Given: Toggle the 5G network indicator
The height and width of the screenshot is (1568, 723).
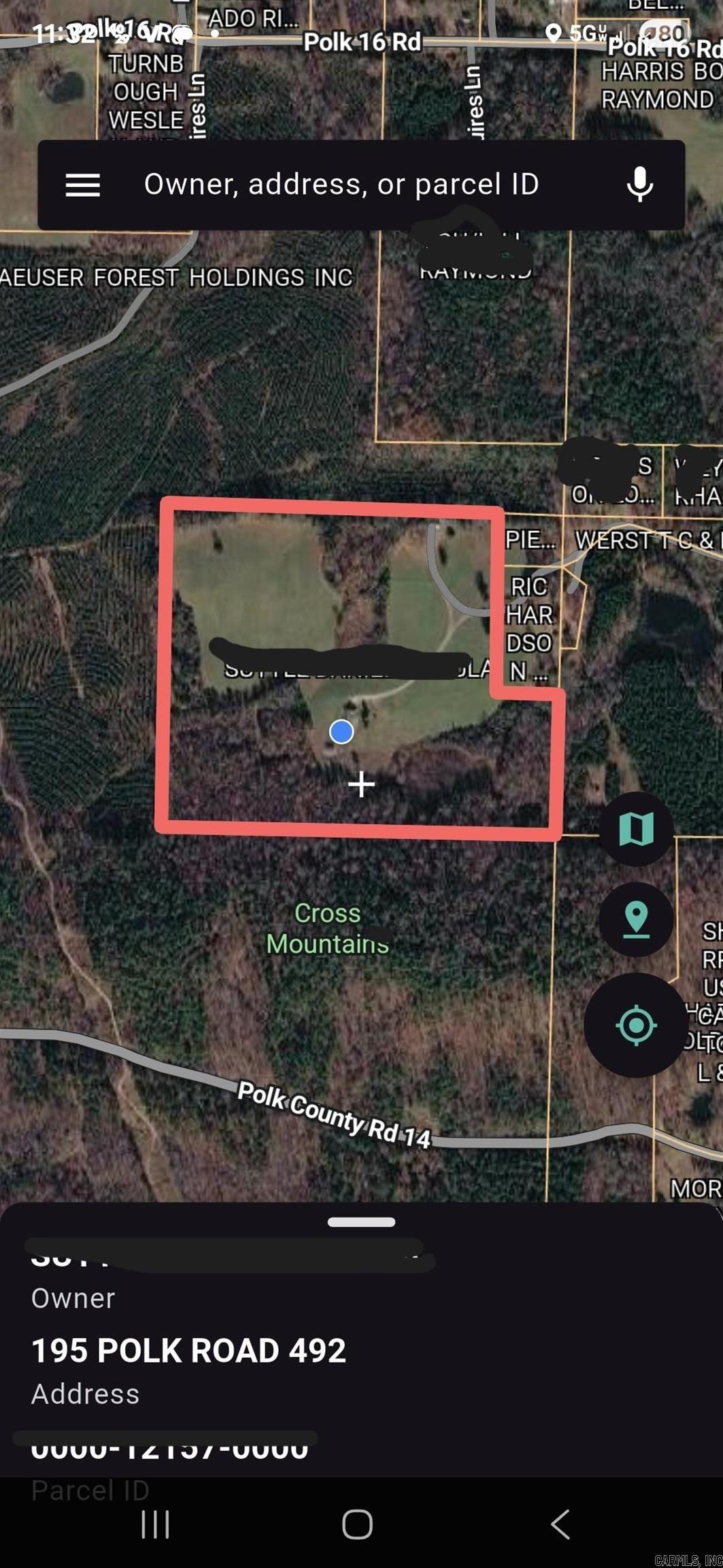Looking at the screenshot, I should click(586, 33).
